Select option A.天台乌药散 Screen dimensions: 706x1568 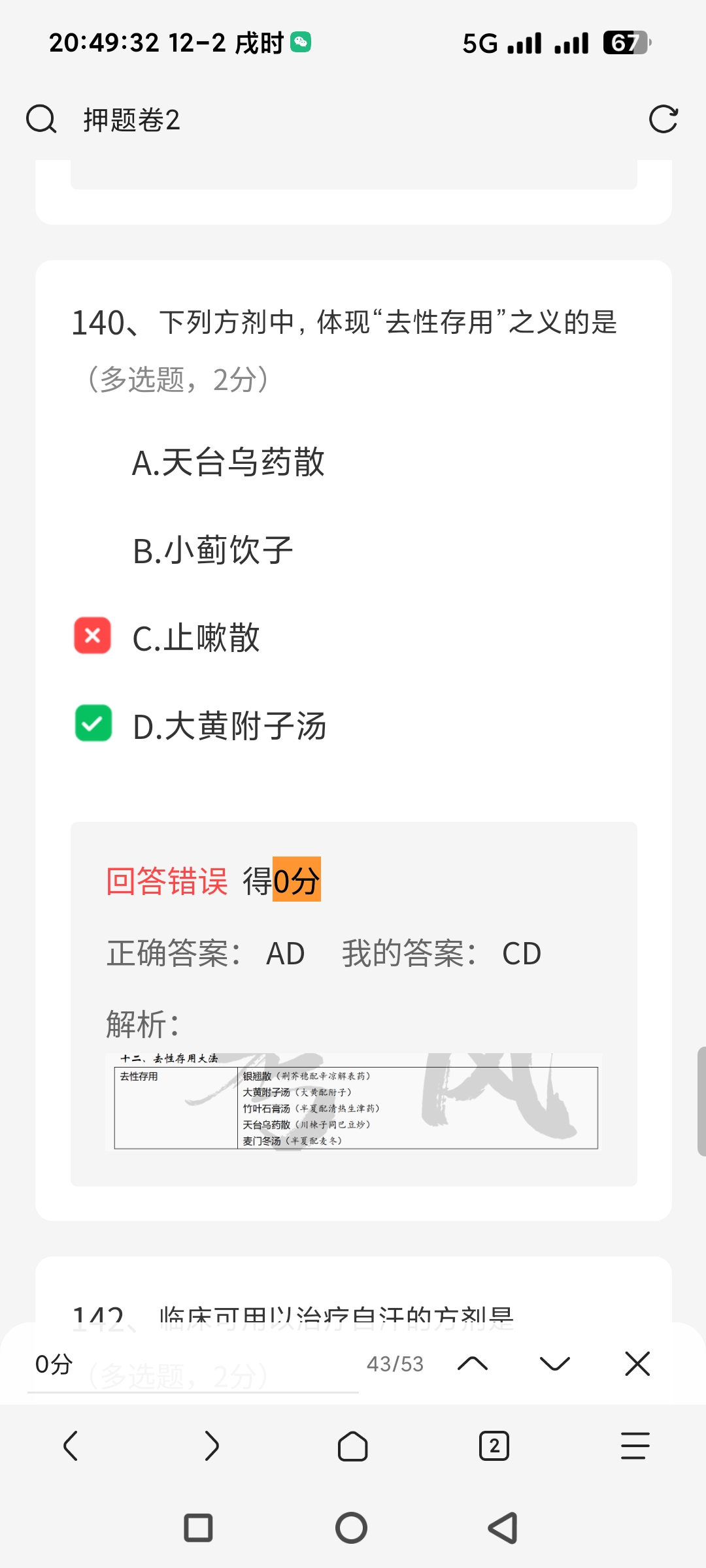(228, 463)
